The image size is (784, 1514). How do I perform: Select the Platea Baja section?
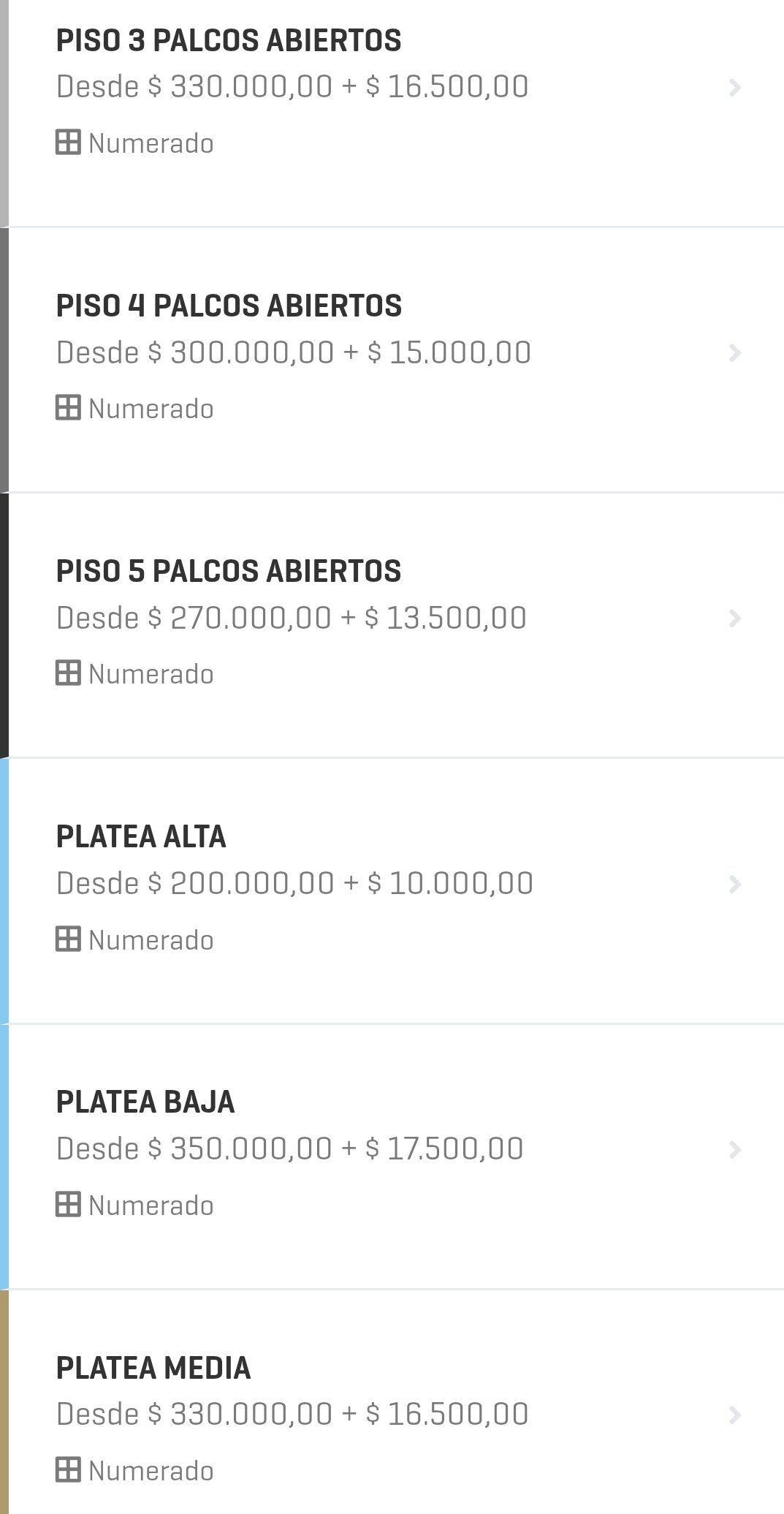point(395,1150)
